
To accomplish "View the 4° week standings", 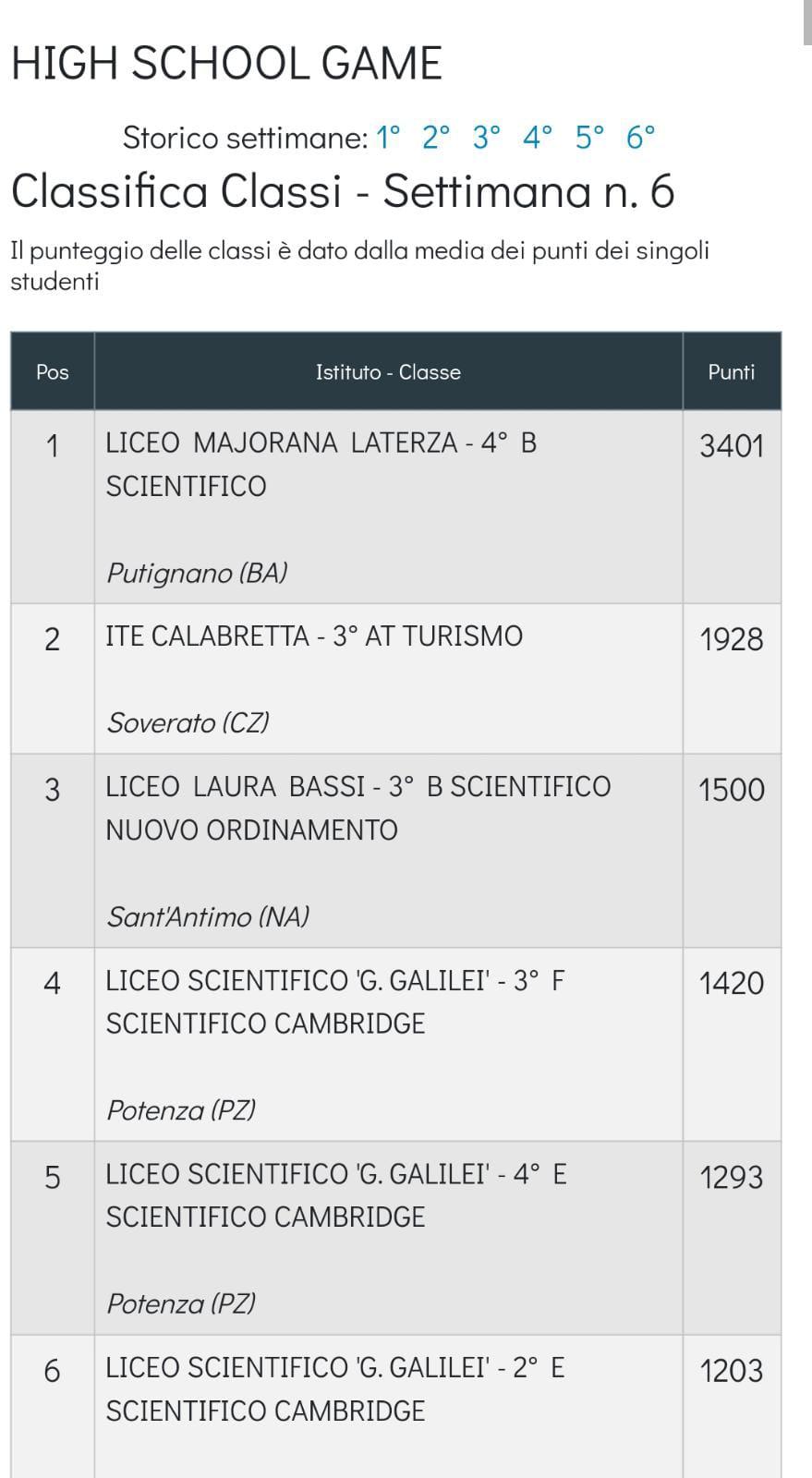I will tap(538, 138).
